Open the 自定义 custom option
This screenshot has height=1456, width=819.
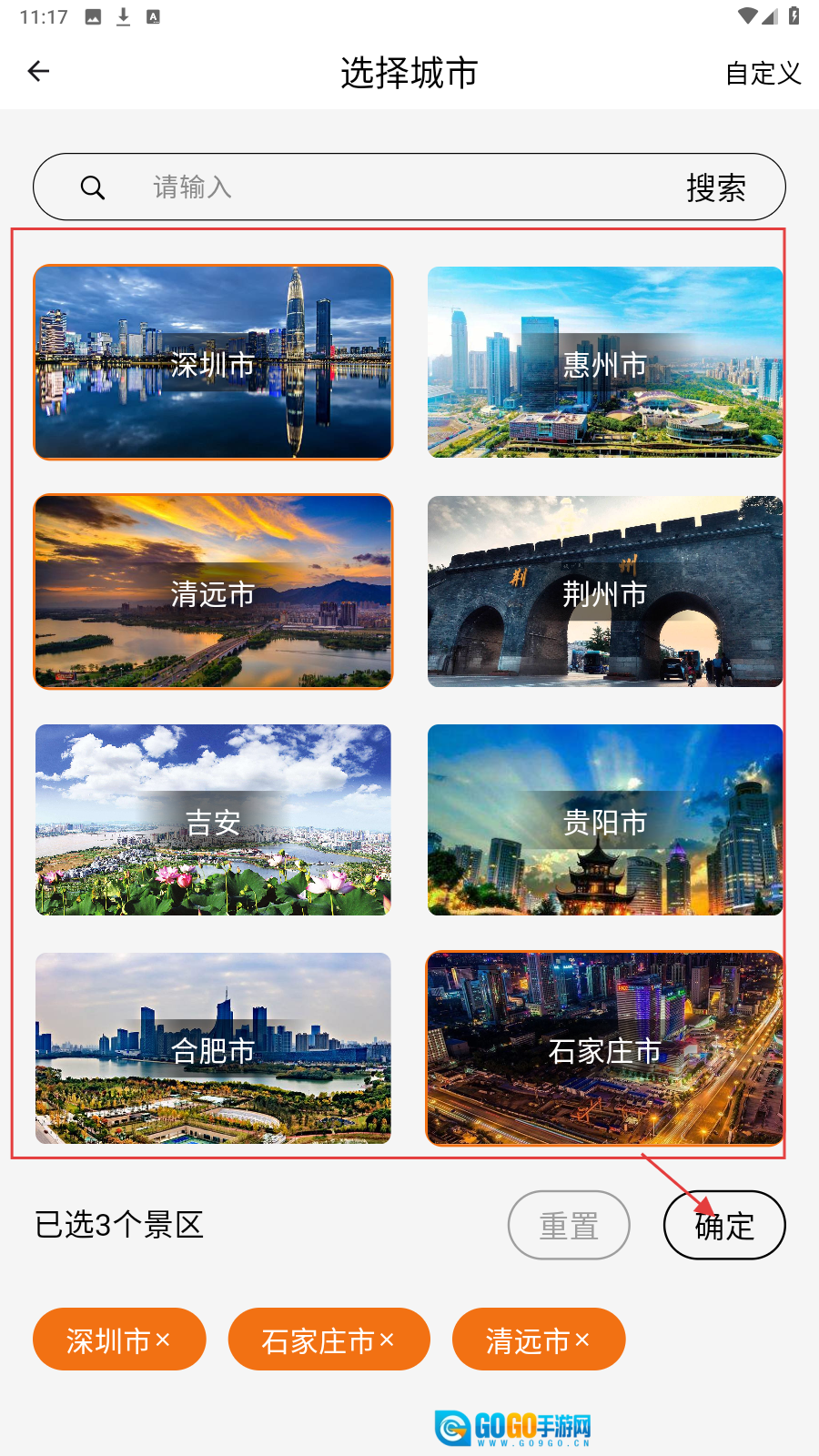point(763,73)
